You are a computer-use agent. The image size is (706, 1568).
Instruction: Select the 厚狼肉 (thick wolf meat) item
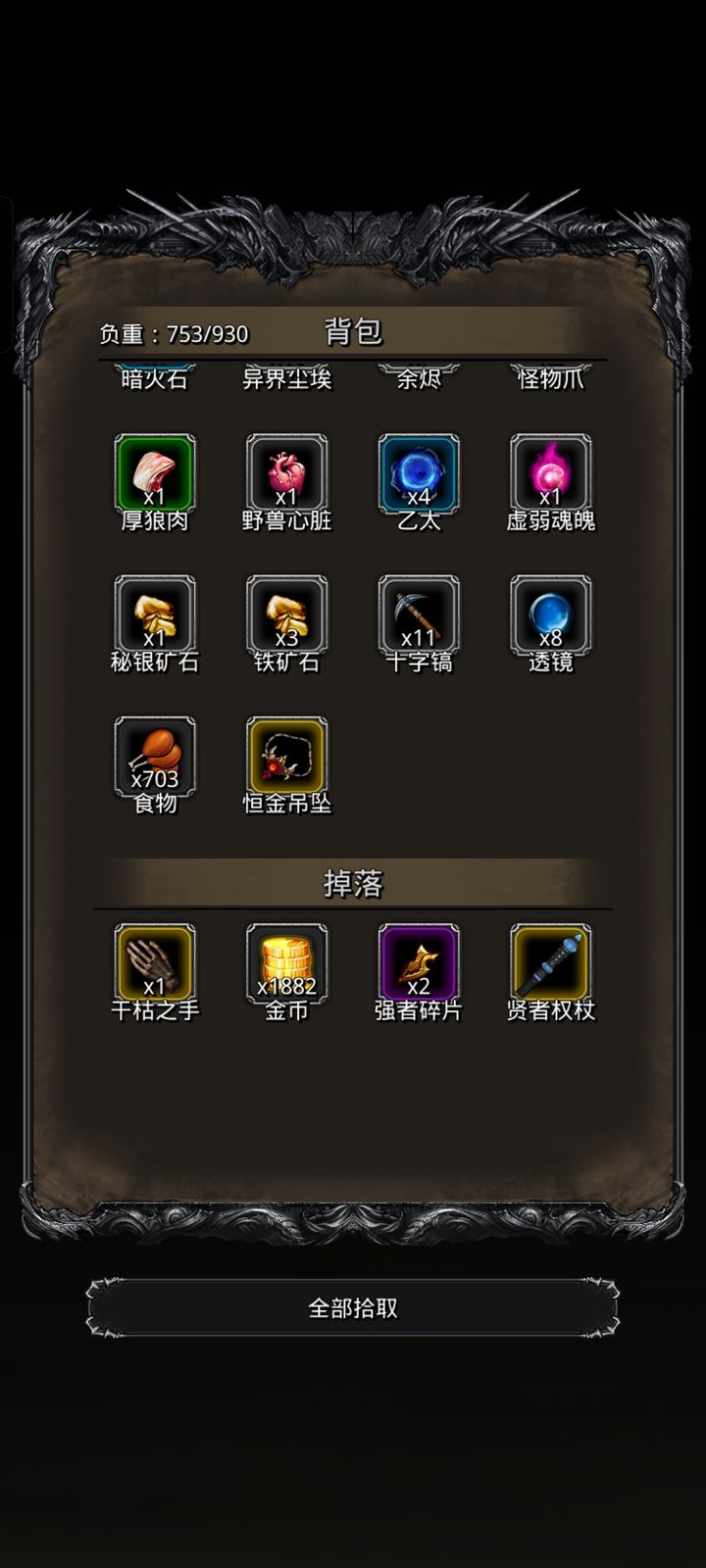tap(156, 473)
